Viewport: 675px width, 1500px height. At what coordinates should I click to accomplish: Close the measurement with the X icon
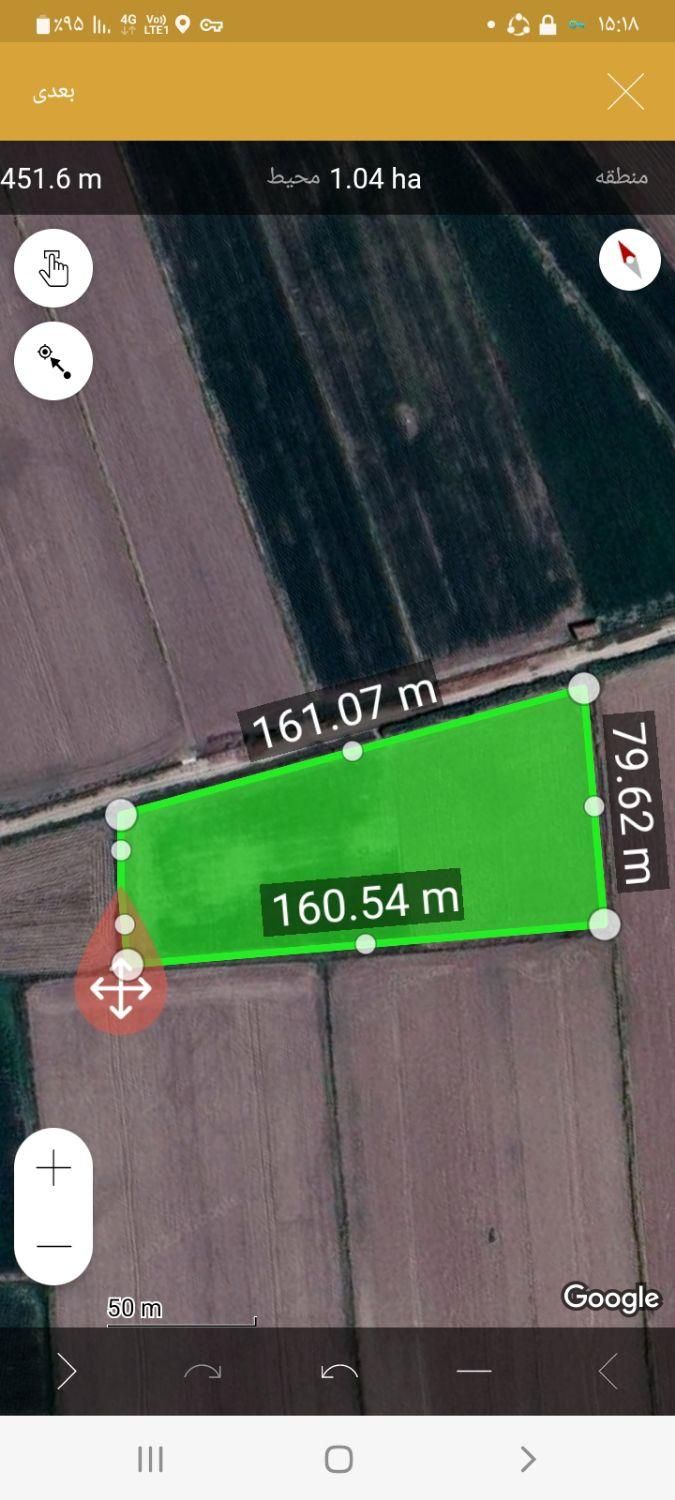[625, 92]
